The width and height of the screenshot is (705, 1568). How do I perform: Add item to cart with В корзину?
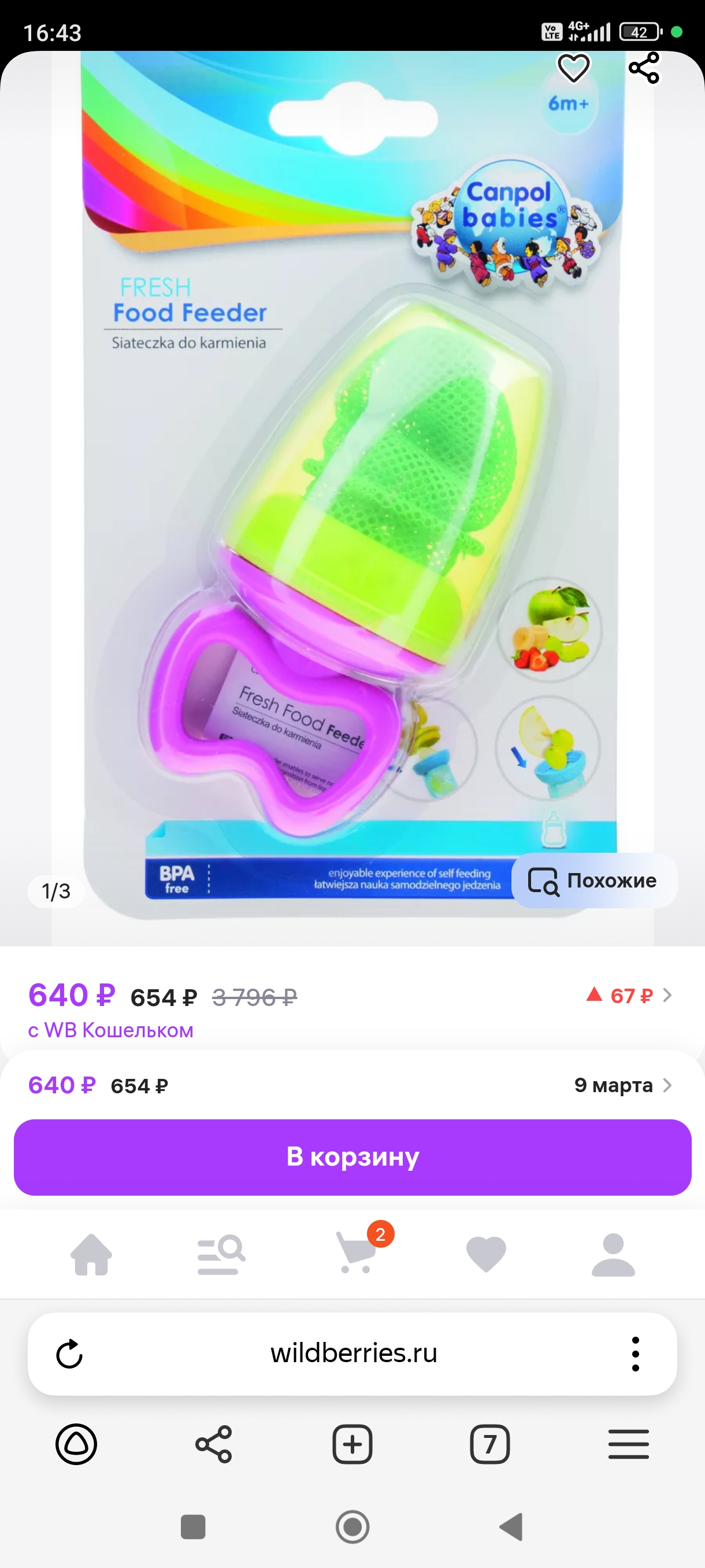[x=352, y=1156]
